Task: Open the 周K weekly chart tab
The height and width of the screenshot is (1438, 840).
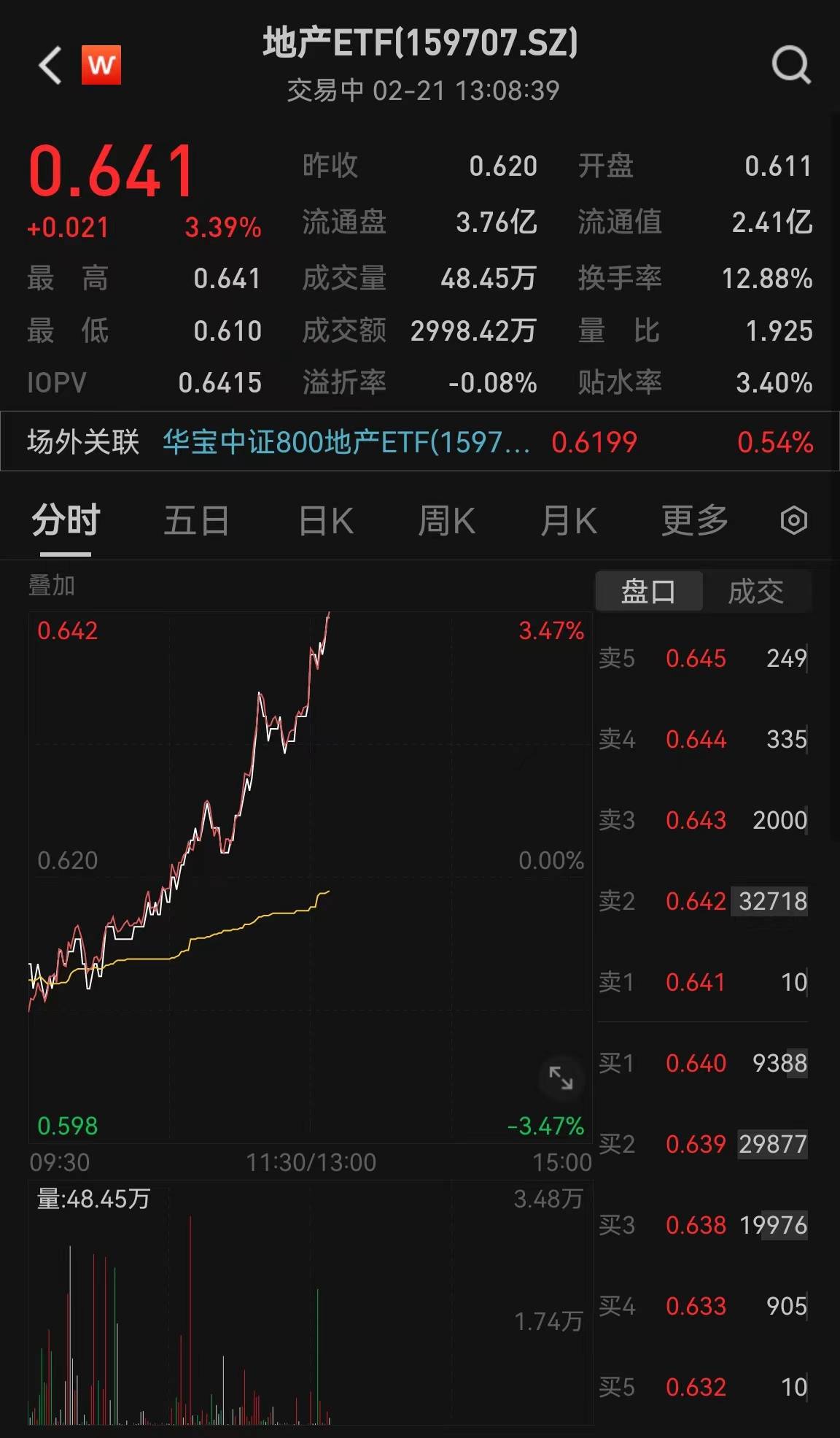Action: tap(447, 519)
